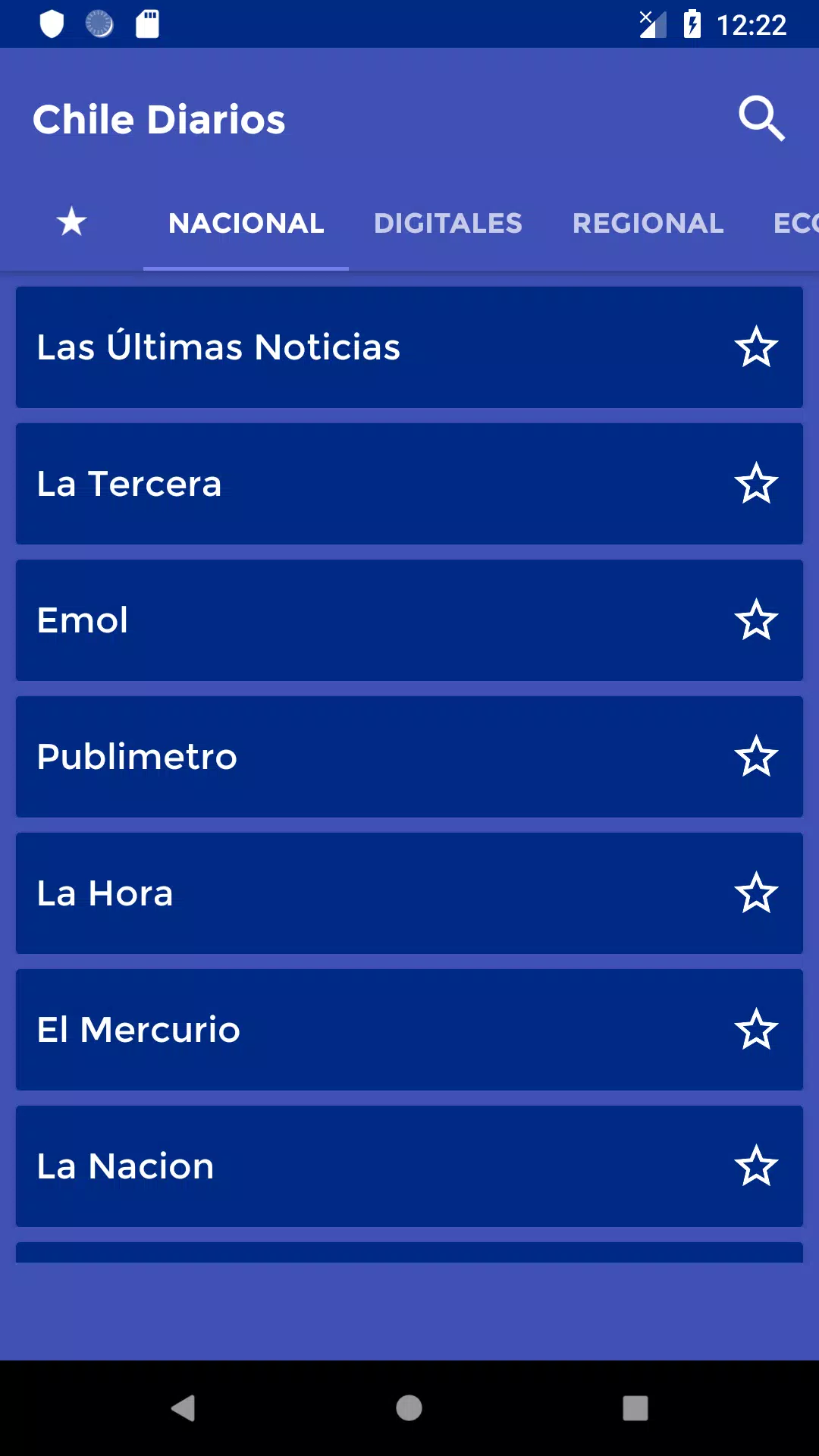Add La Nacion to favorites
Screen dimensions: 819x1456
[756, 1166]
